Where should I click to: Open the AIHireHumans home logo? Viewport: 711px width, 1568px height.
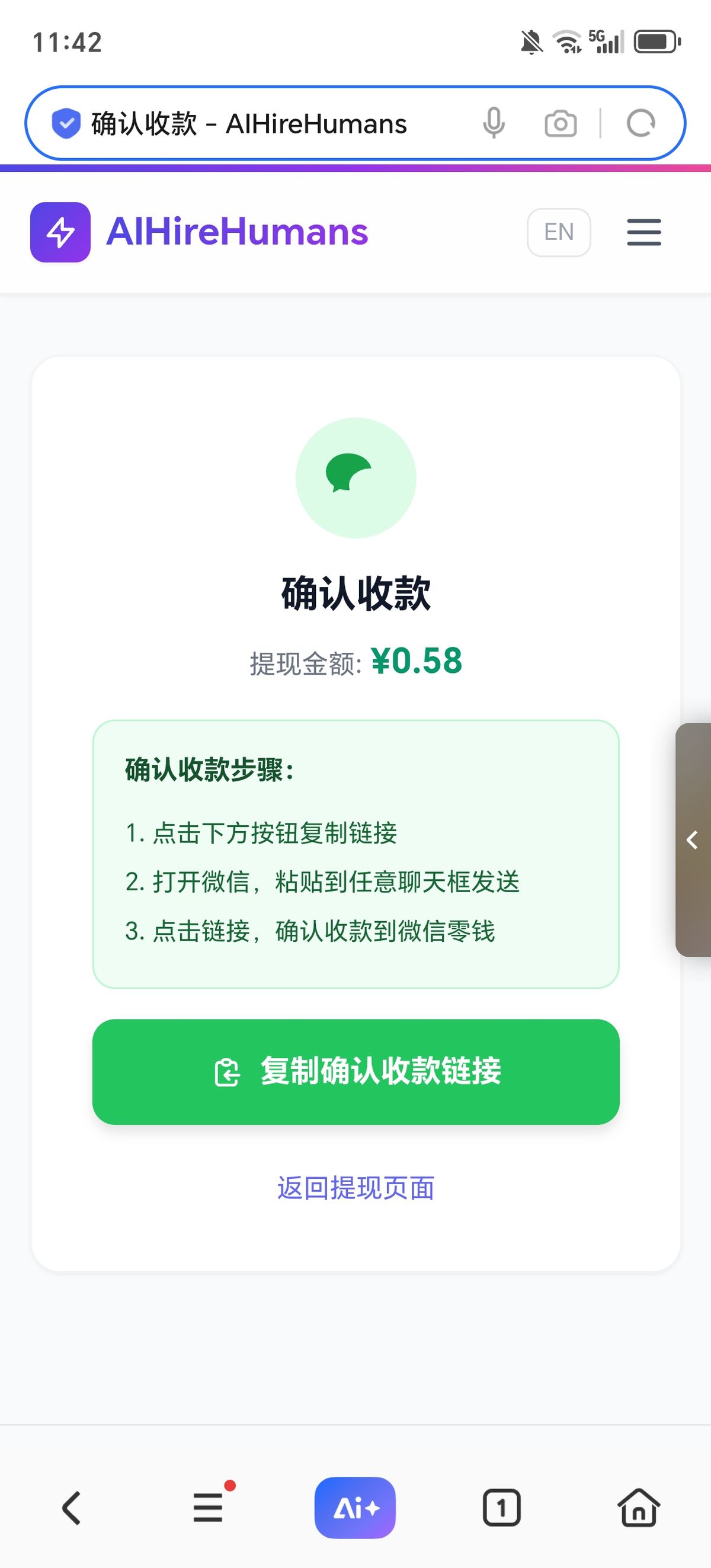coord(200,232)
